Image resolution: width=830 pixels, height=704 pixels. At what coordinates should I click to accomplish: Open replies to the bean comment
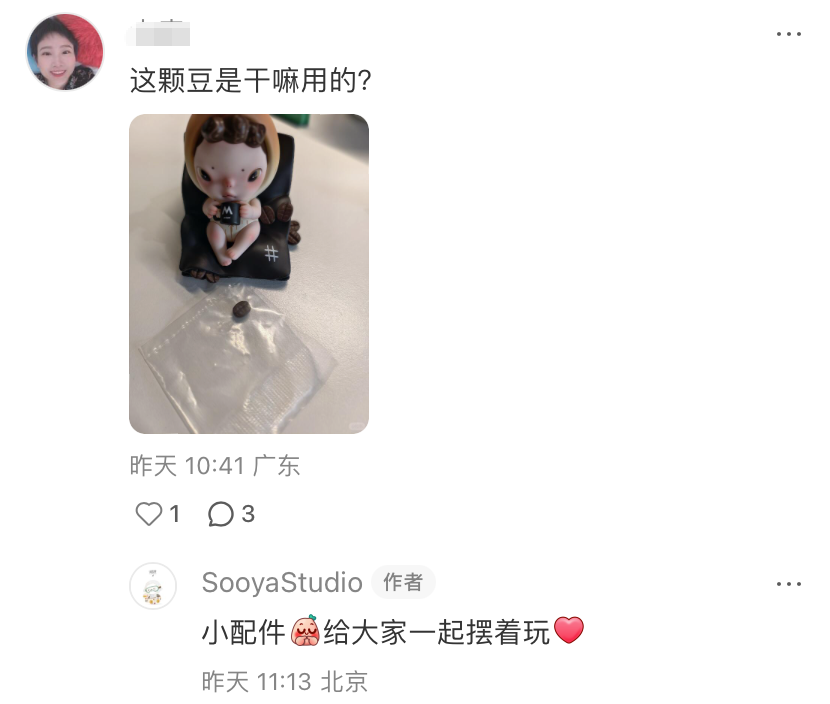click(221, 514)
